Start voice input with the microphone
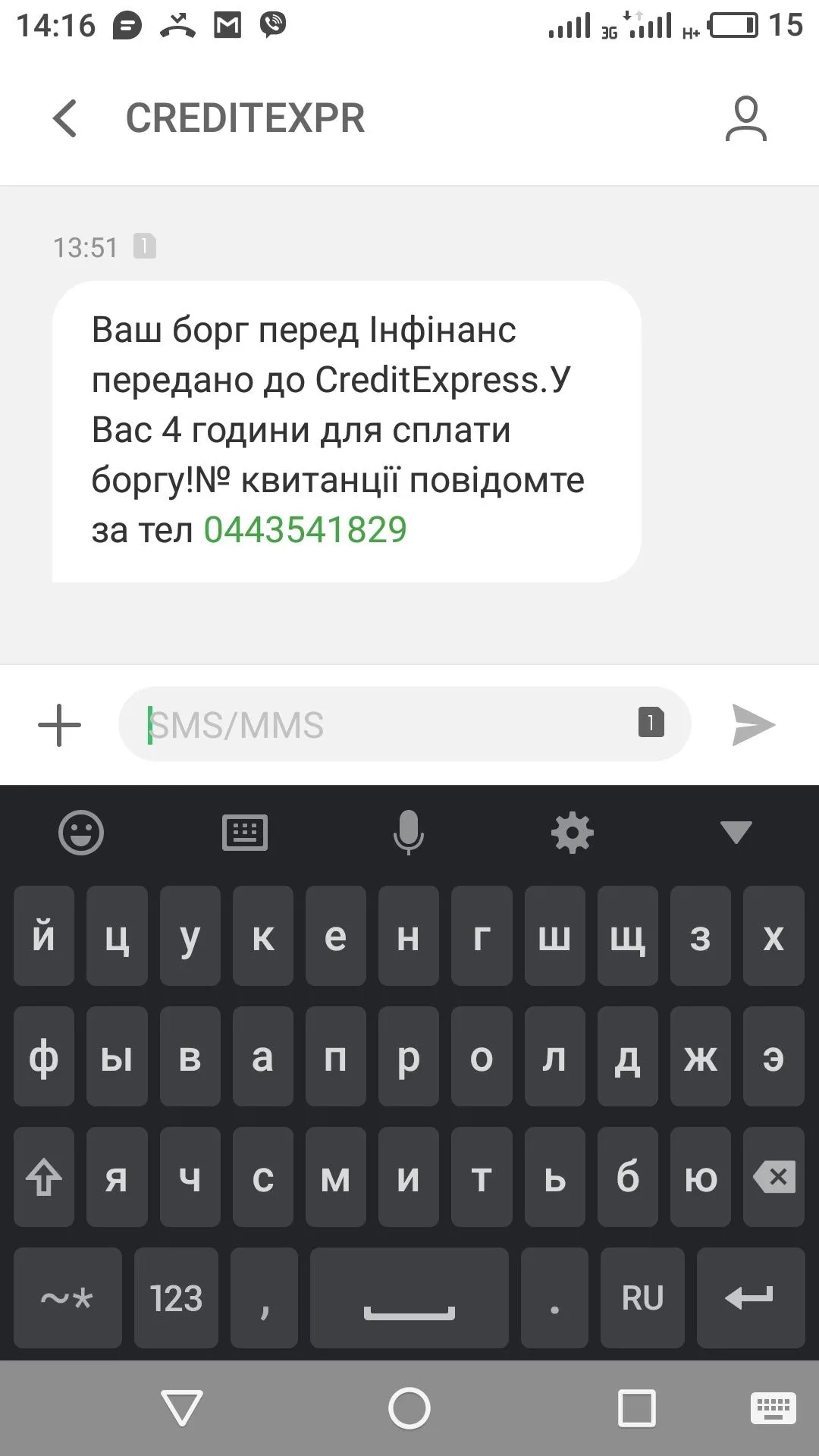The image size is (819, 1456). click(408, 833)
